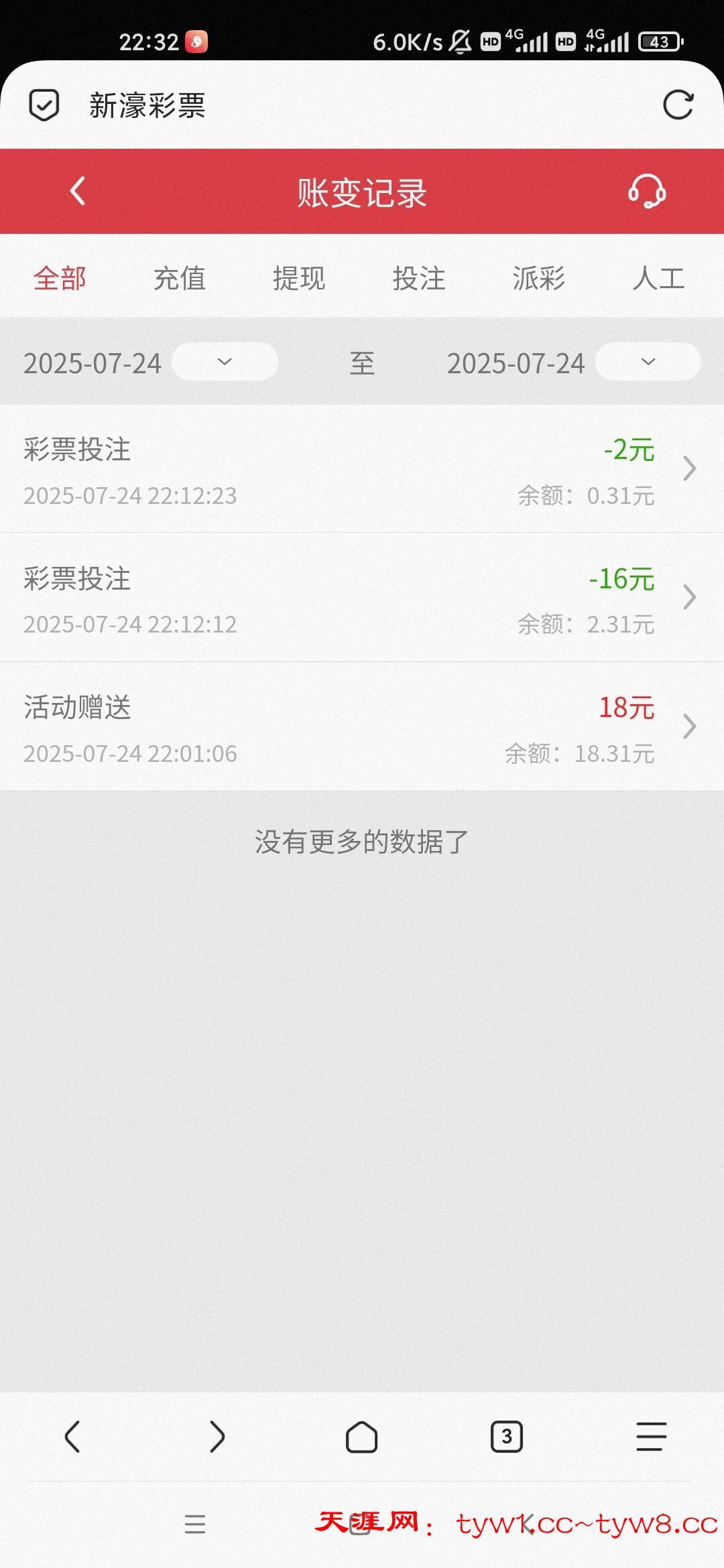The width and height of the screenshot is (724, 1568).
Task: View the 人工 tab
Action: pyautogui.click(x=658, y=278)
